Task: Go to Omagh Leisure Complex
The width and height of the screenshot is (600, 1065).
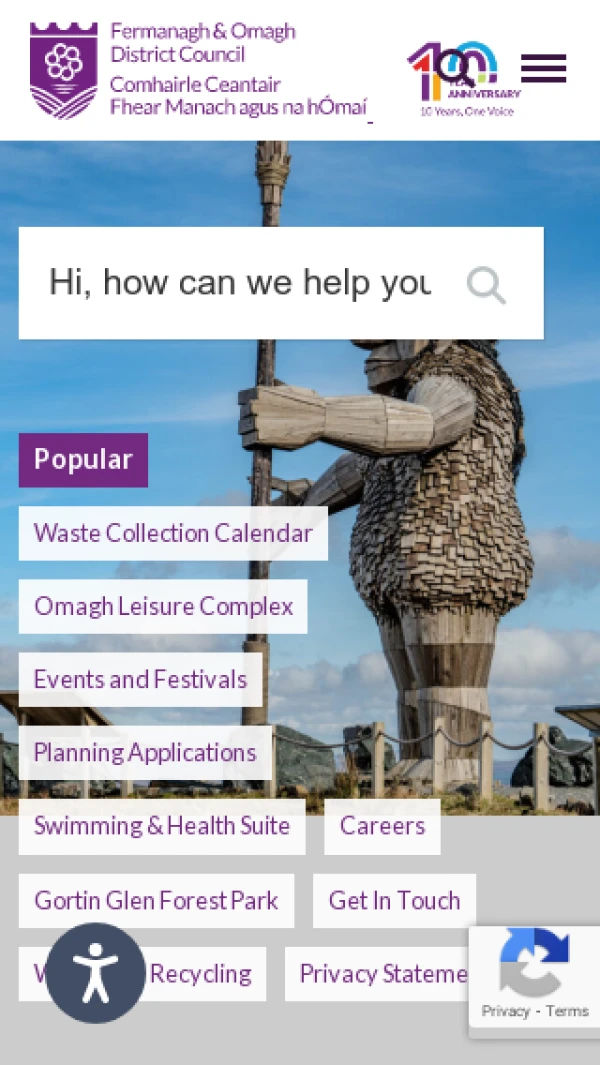Action: coord(163,606)
